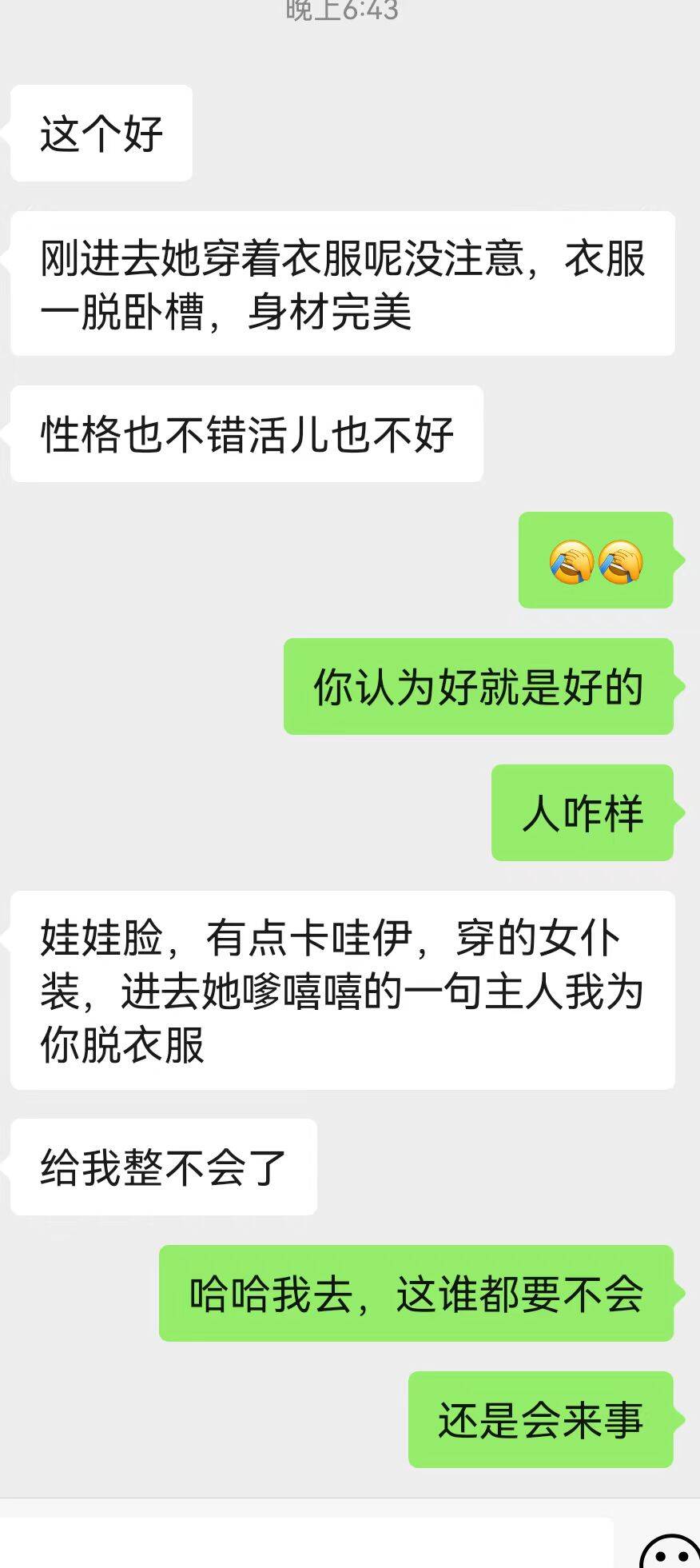Tap the message input field
The width and height of the screenshot is (700, 1568).
(x=307, y=1542)
